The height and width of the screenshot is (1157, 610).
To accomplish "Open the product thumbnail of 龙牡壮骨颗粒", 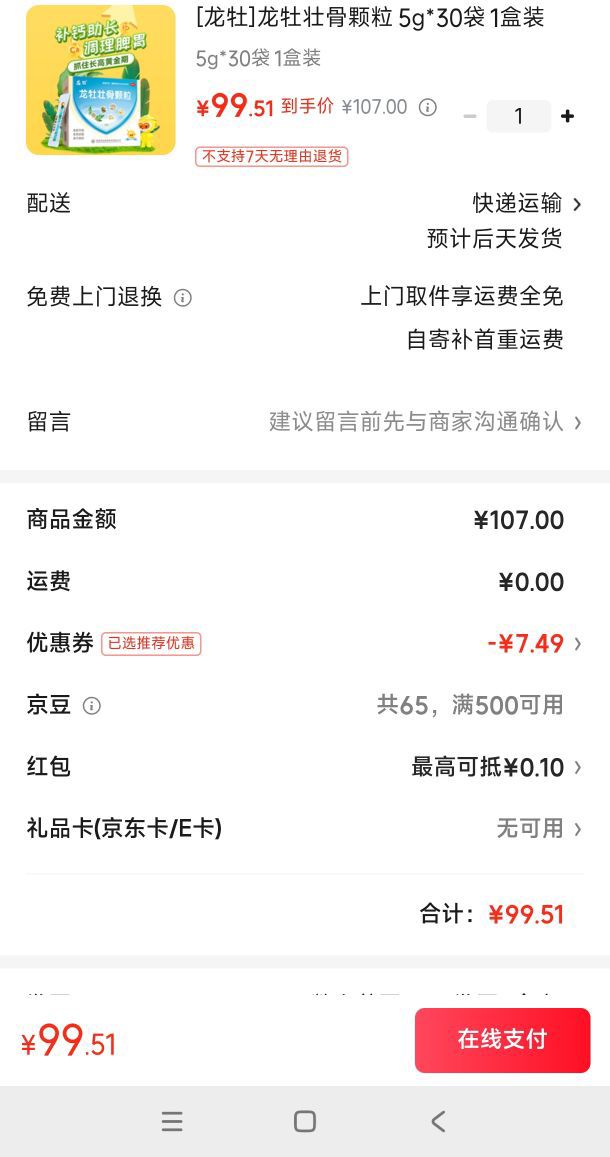I will (100, 80).
